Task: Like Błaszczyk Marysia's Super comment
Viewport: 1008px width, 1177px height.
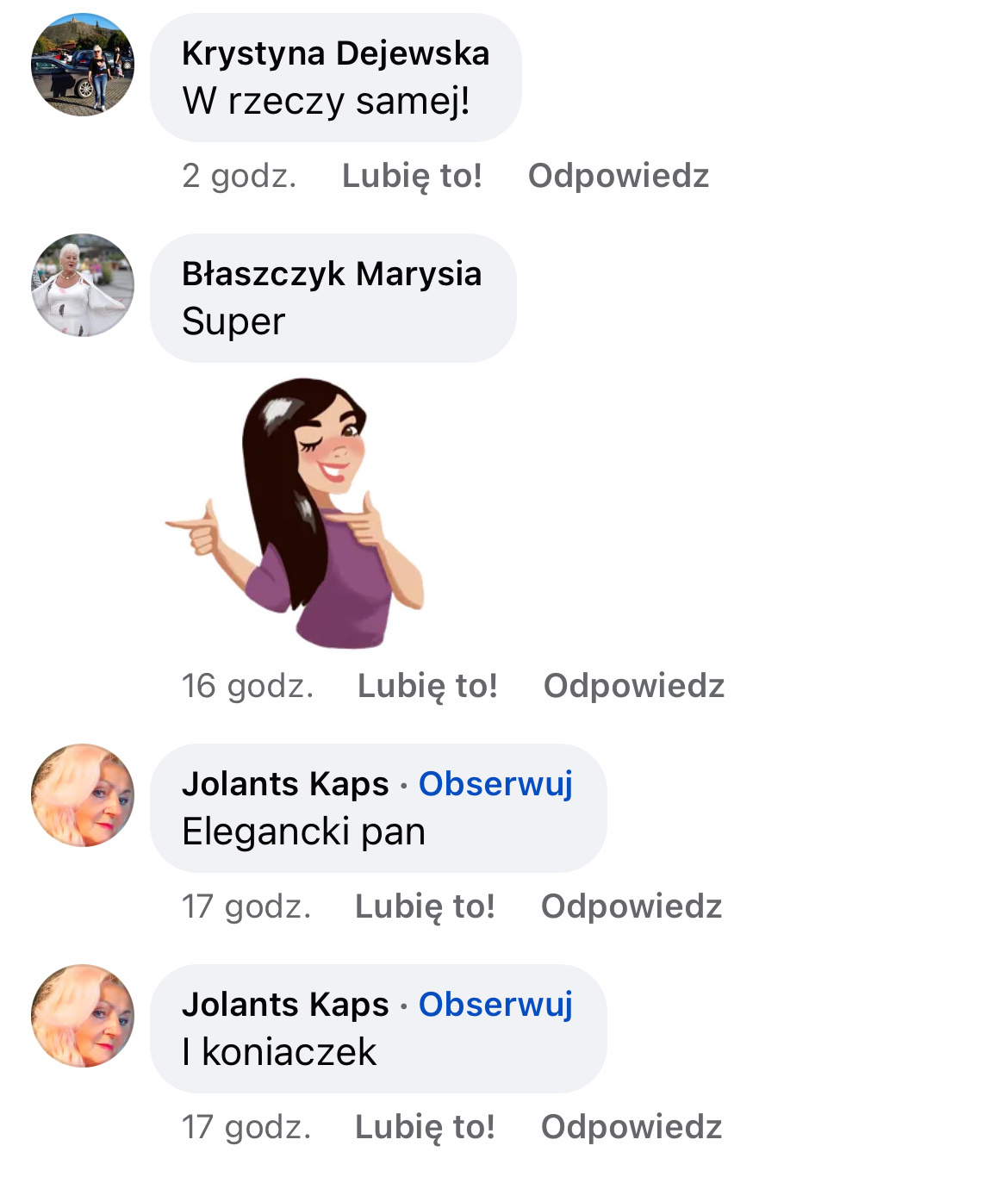Action: [427, 686]
